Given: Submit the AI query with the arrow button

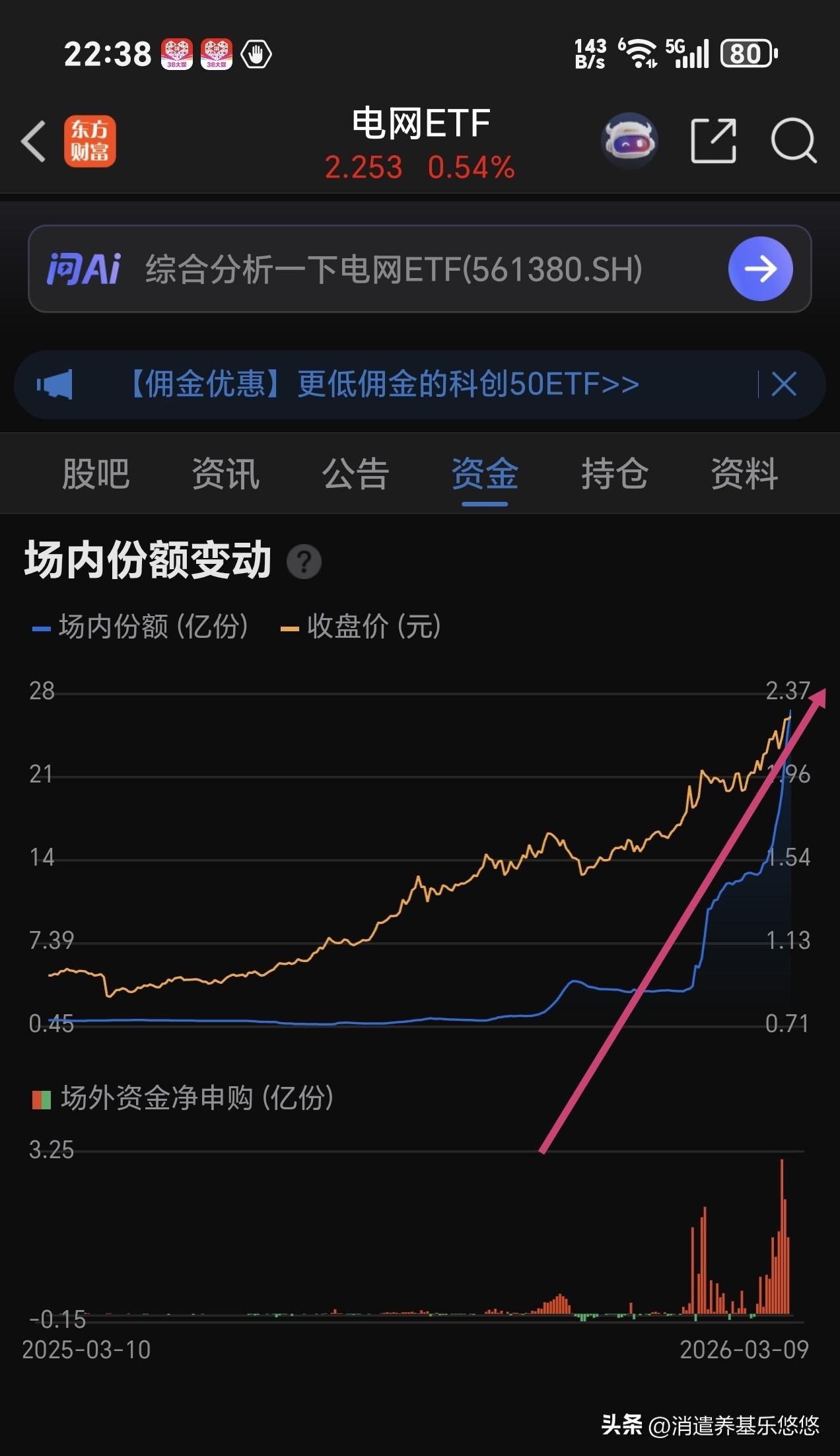Looking at the screenshot, I should [759, 269].
